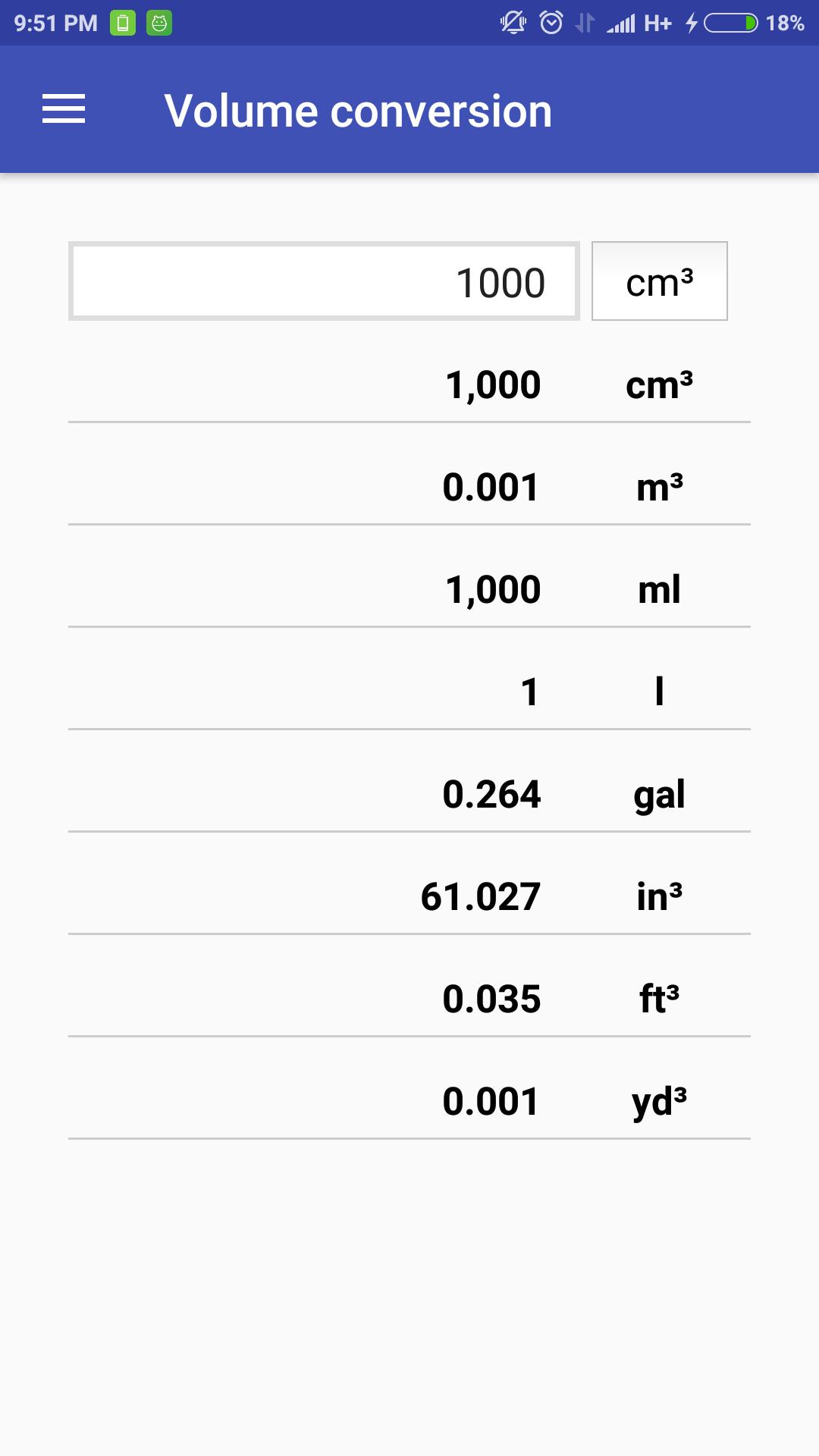Open the hamburger navigation drawer menu
819x1456 pixels.
tap(64, 109)
